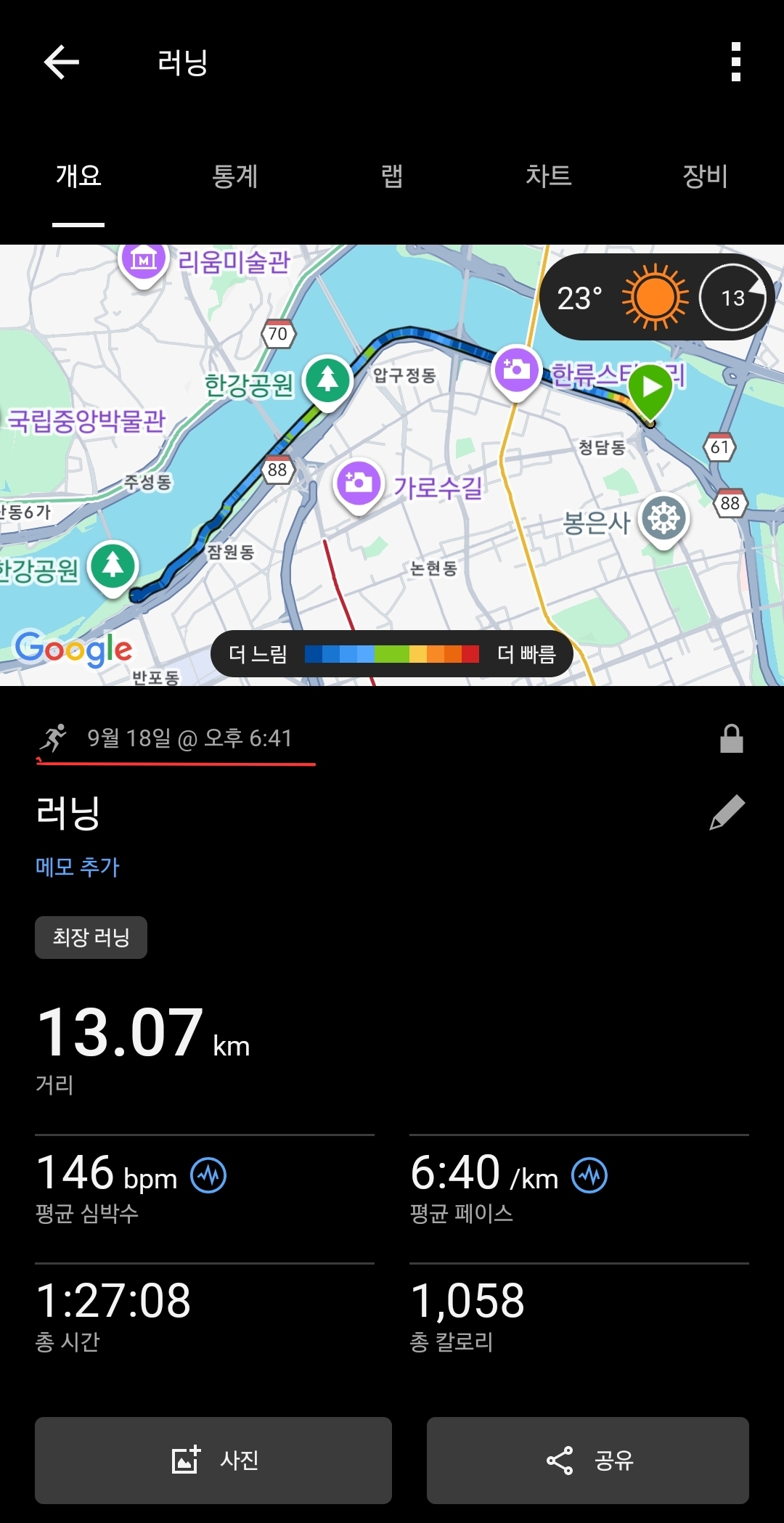The image size is (784, 1523).
Task: Go back using the top-left arrow
Action: coord(62,62)
